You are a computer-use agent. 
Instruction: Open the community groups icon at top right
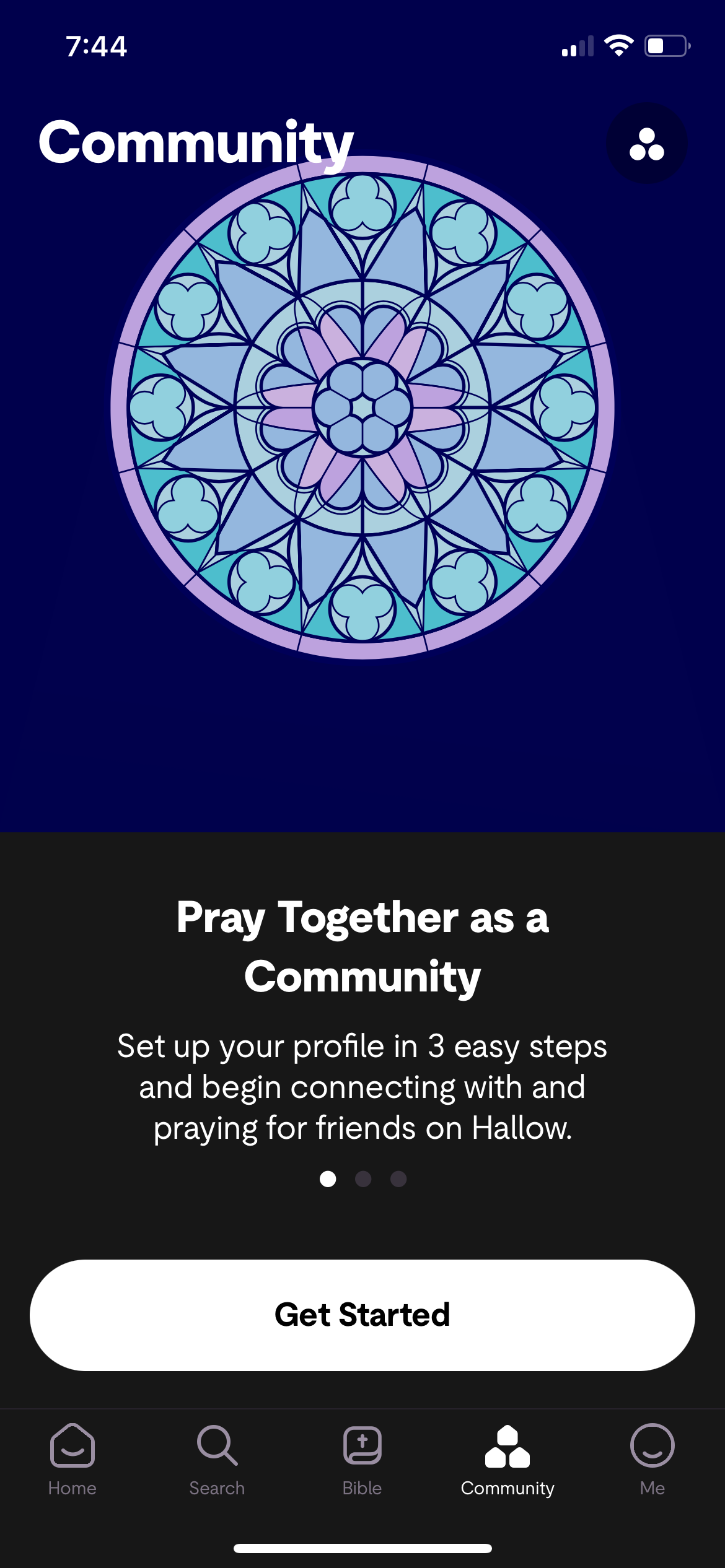[x=646, y=144]
